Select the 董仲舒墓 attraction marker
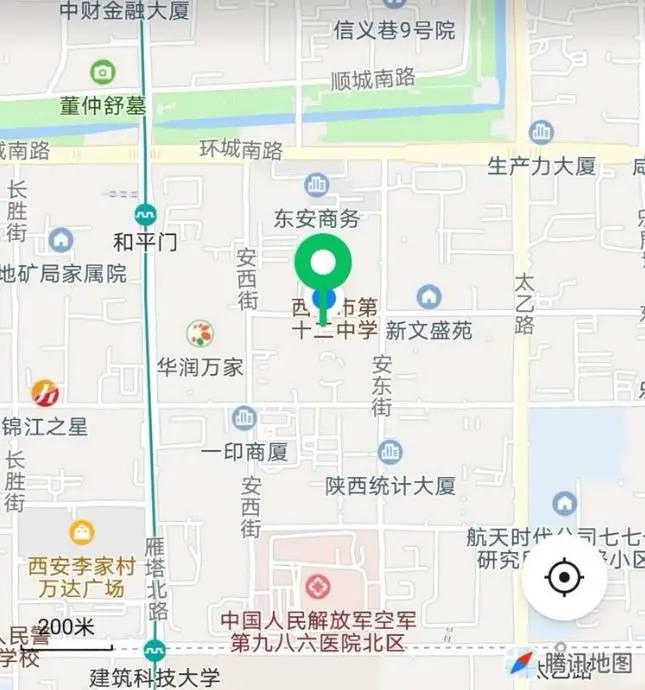 tap(102, 72)
